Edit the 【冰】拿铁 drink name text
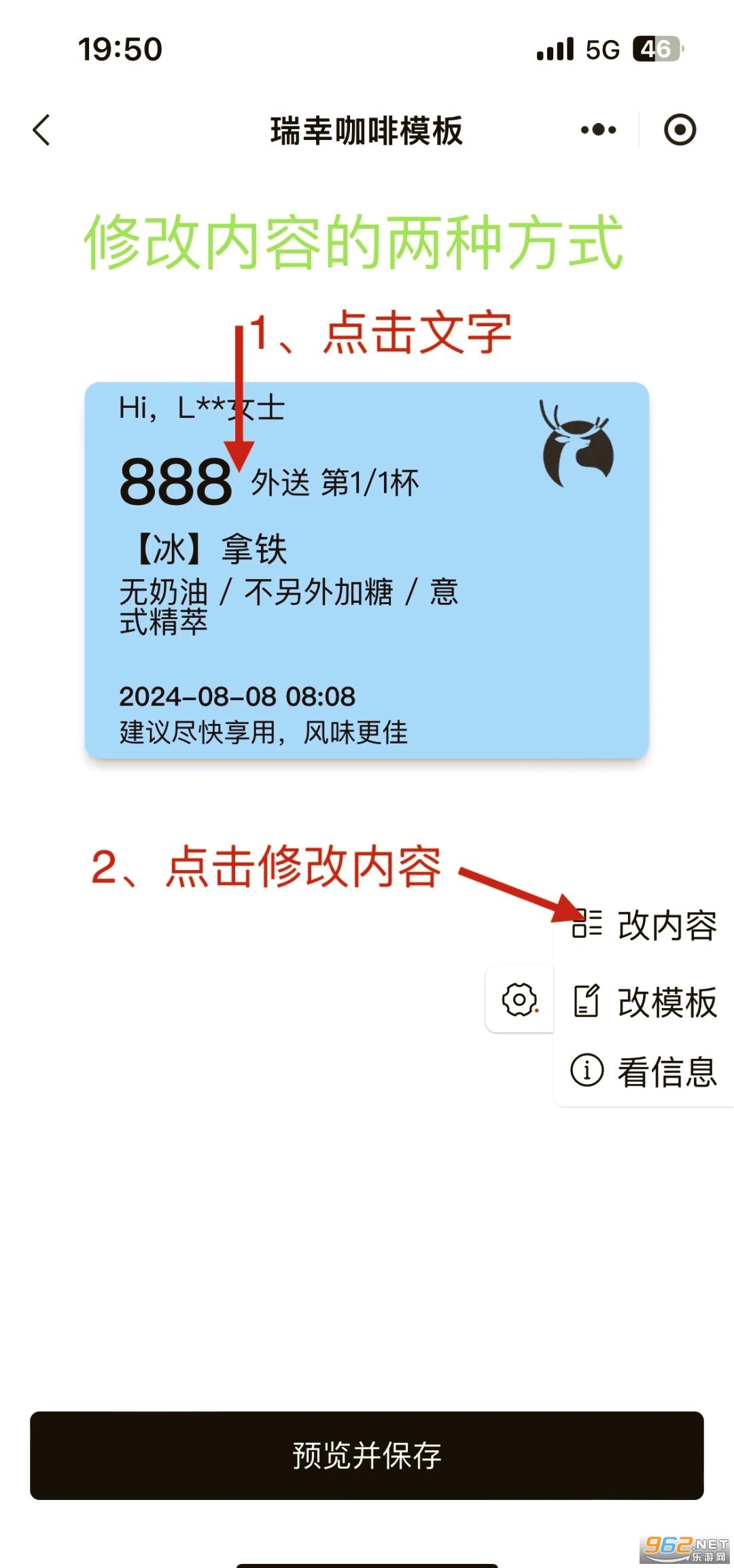Screen dimensions: 734x1568 211,549
